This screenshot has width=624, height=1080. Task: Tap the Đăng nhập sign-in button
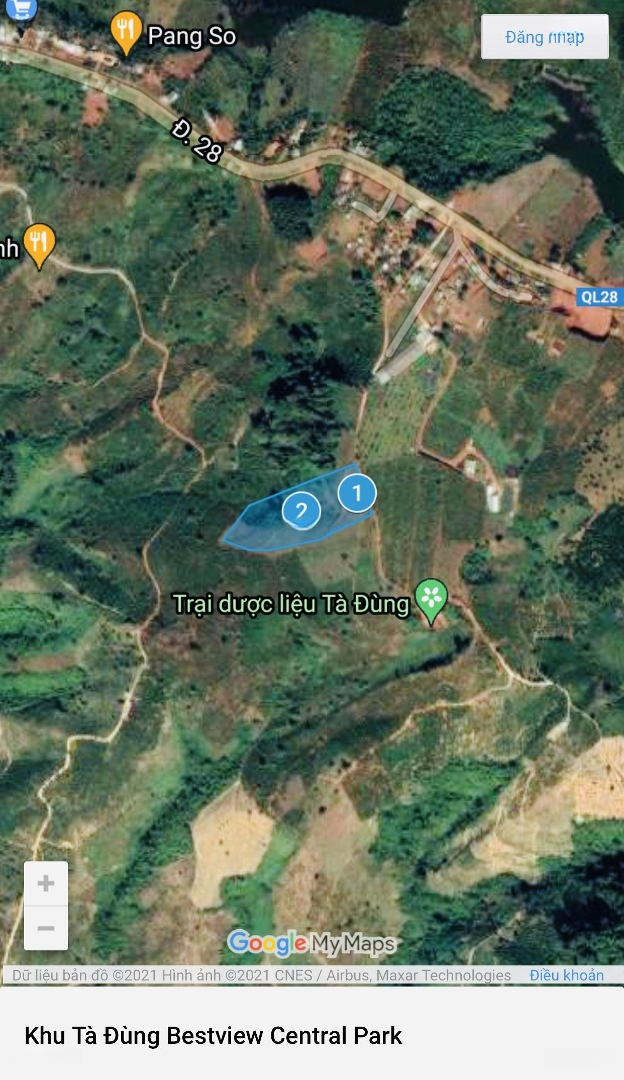coord(544,37)
